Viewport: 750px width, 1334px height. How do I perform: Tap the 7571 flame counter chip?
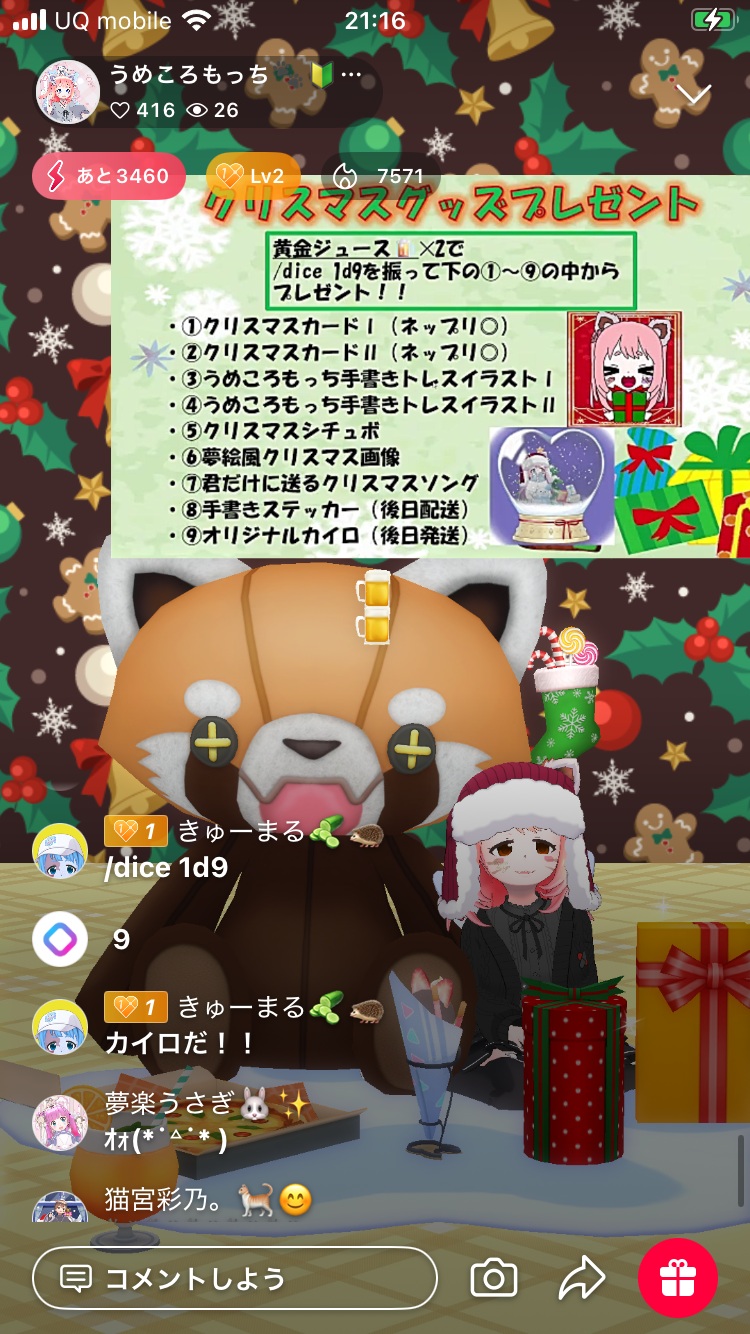pyautogui.click(x=383, y=176)
